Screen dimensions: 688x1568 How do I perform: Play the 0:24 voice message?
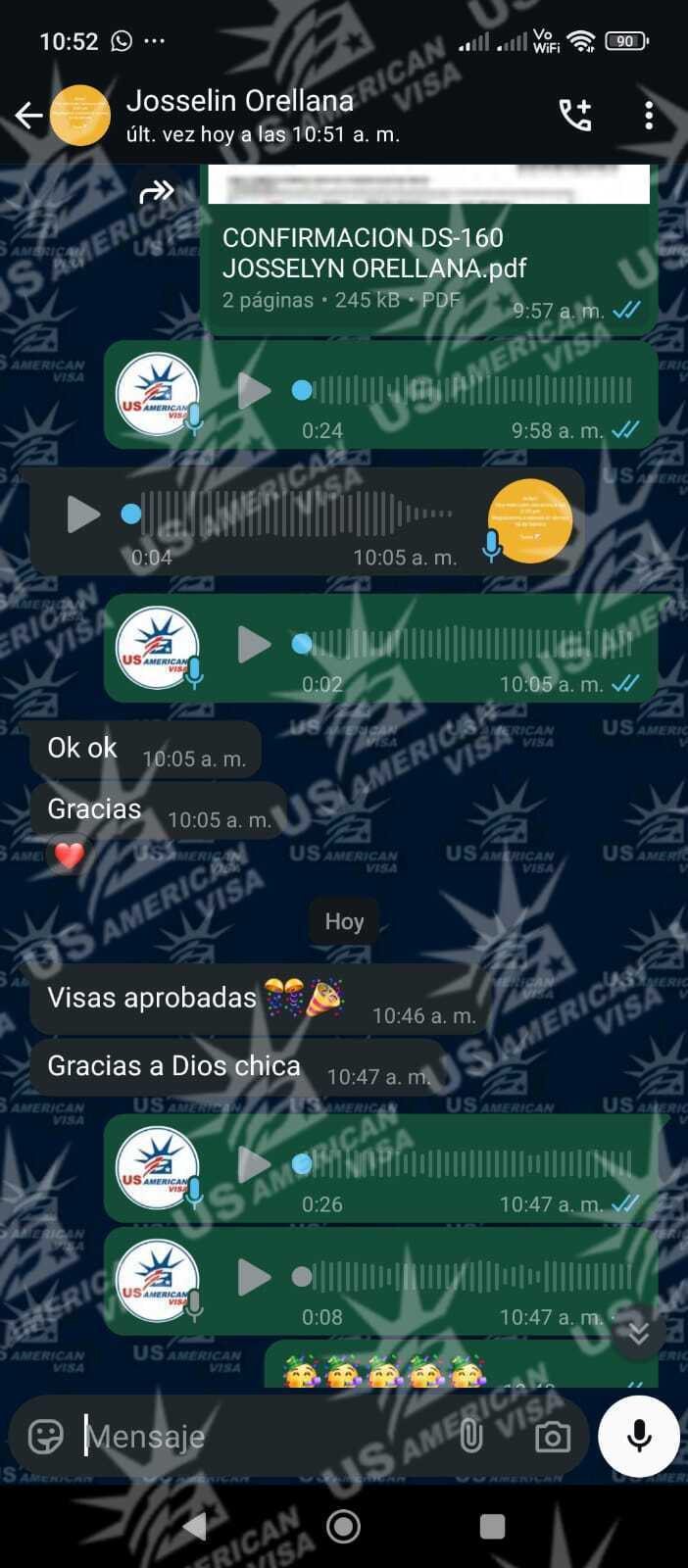tap(255, 391)
